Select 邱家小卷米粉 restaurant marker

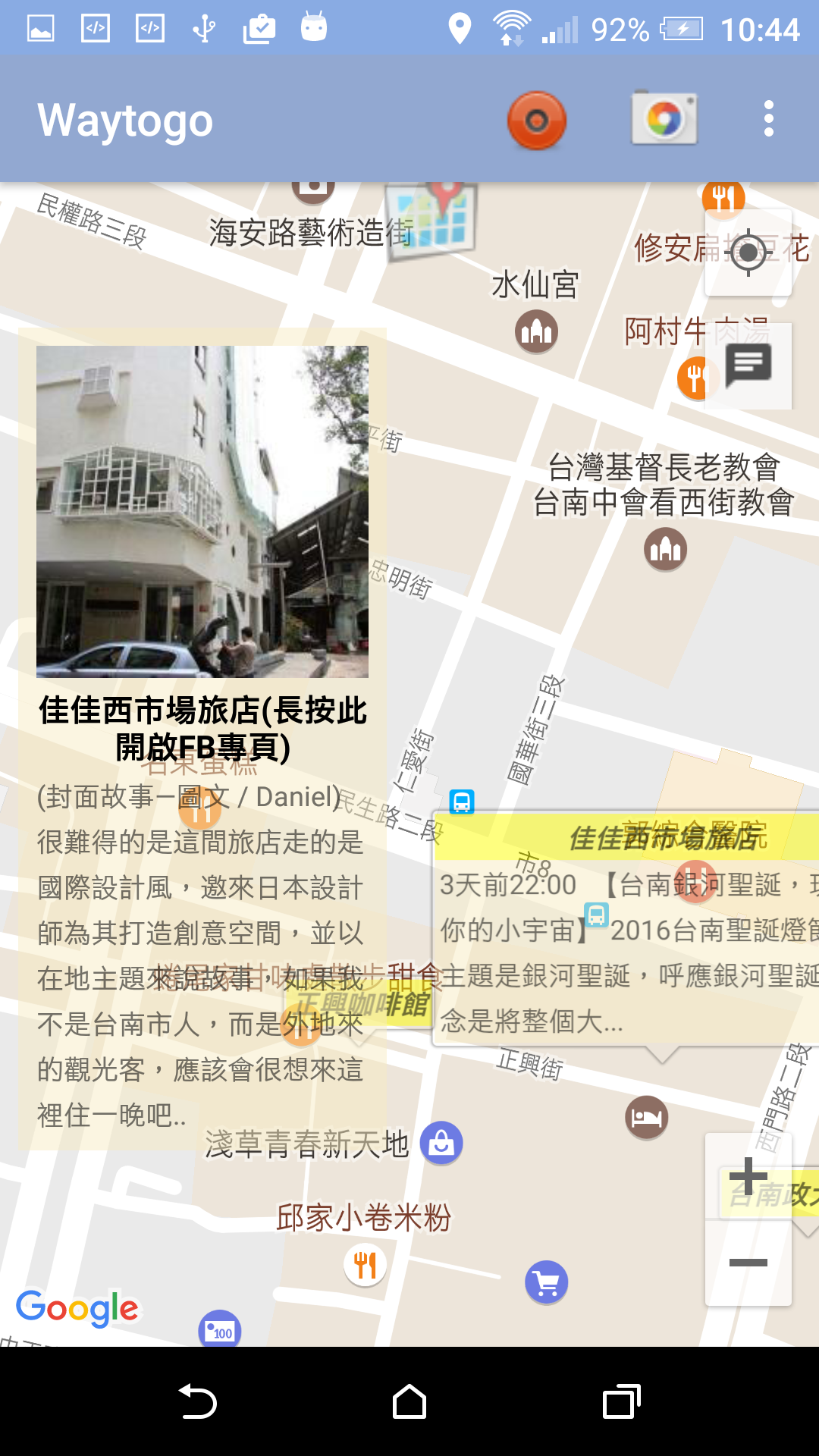pos(366,1264)
